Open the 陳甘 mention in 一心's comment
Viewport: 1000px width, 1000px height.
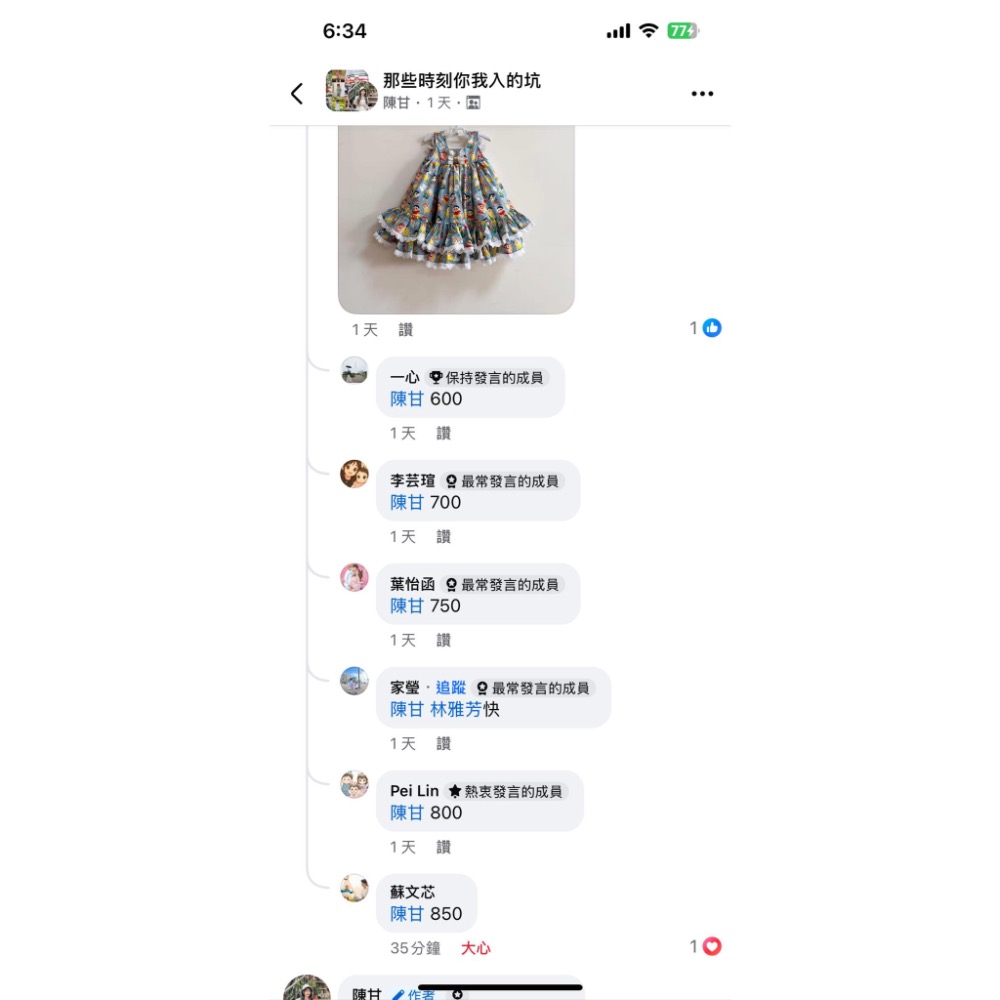(407, 399)
